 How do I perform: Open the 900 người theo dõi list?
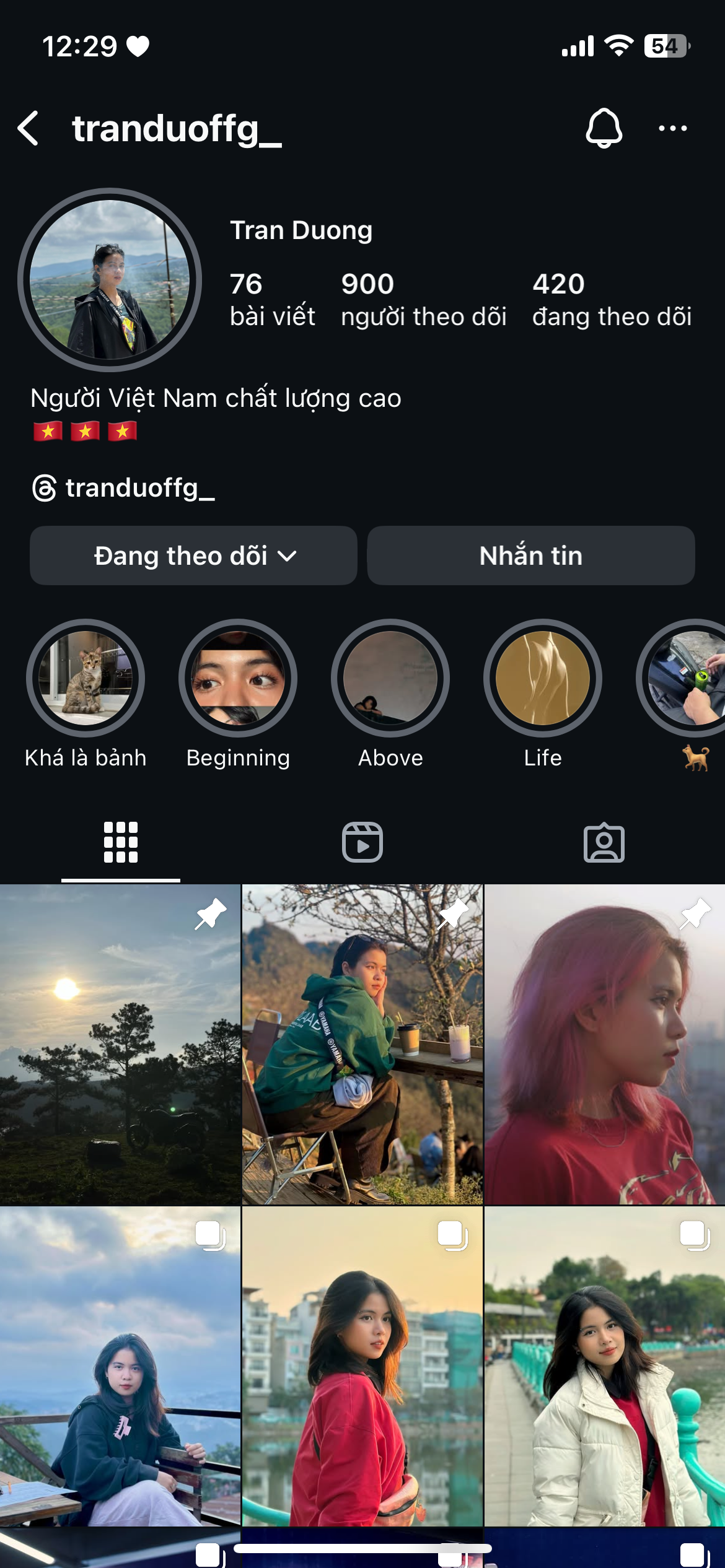pos(423,300)
